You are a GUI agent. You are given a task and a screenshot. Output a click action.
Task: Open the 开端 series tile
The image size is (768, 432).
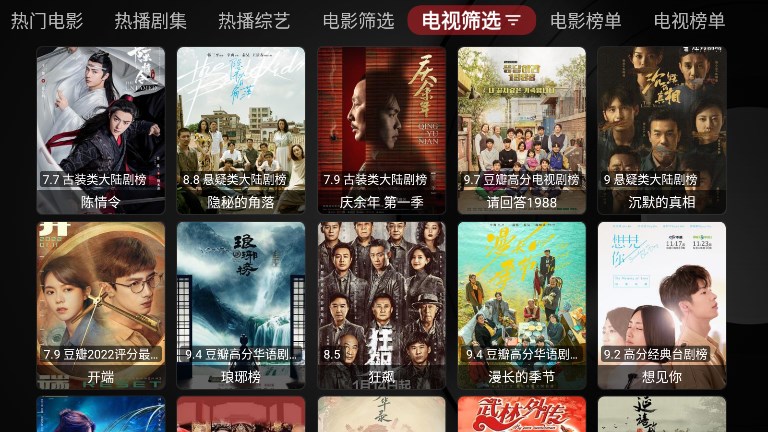pyautogui.click(x=101, y=305)
